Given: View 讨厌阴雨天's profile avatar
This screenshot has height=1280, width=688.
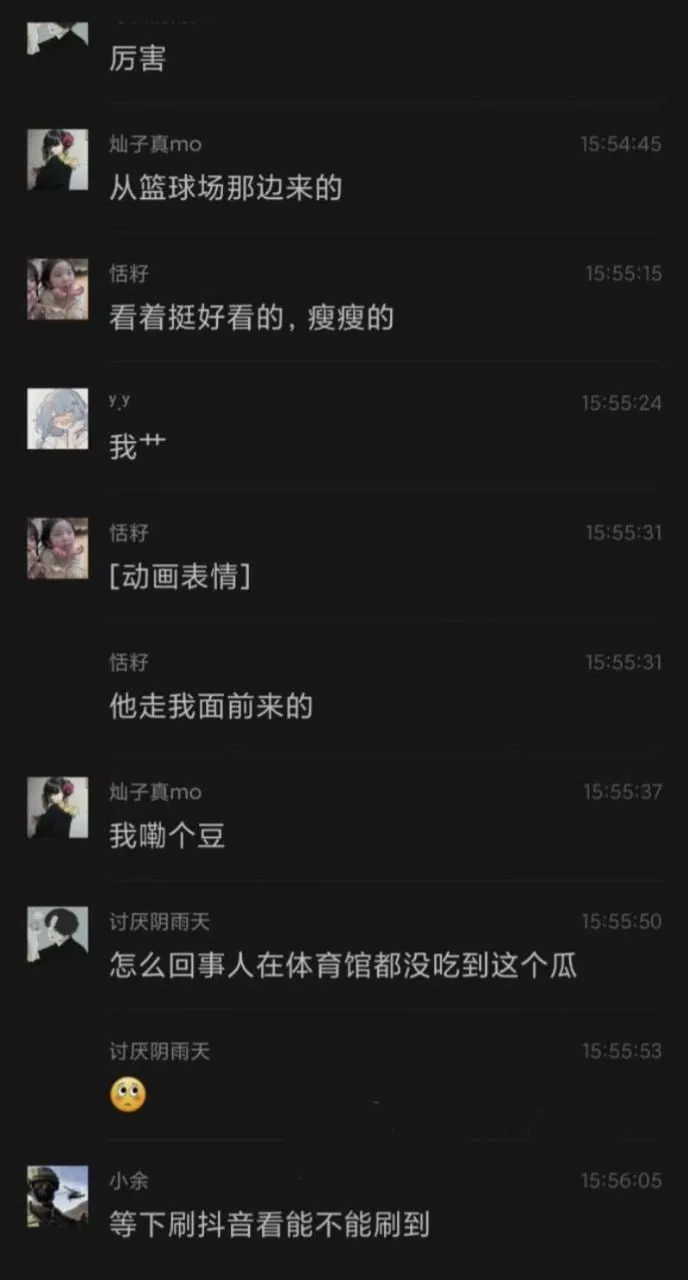Looking at the screenshot, I should coord(57,937).
